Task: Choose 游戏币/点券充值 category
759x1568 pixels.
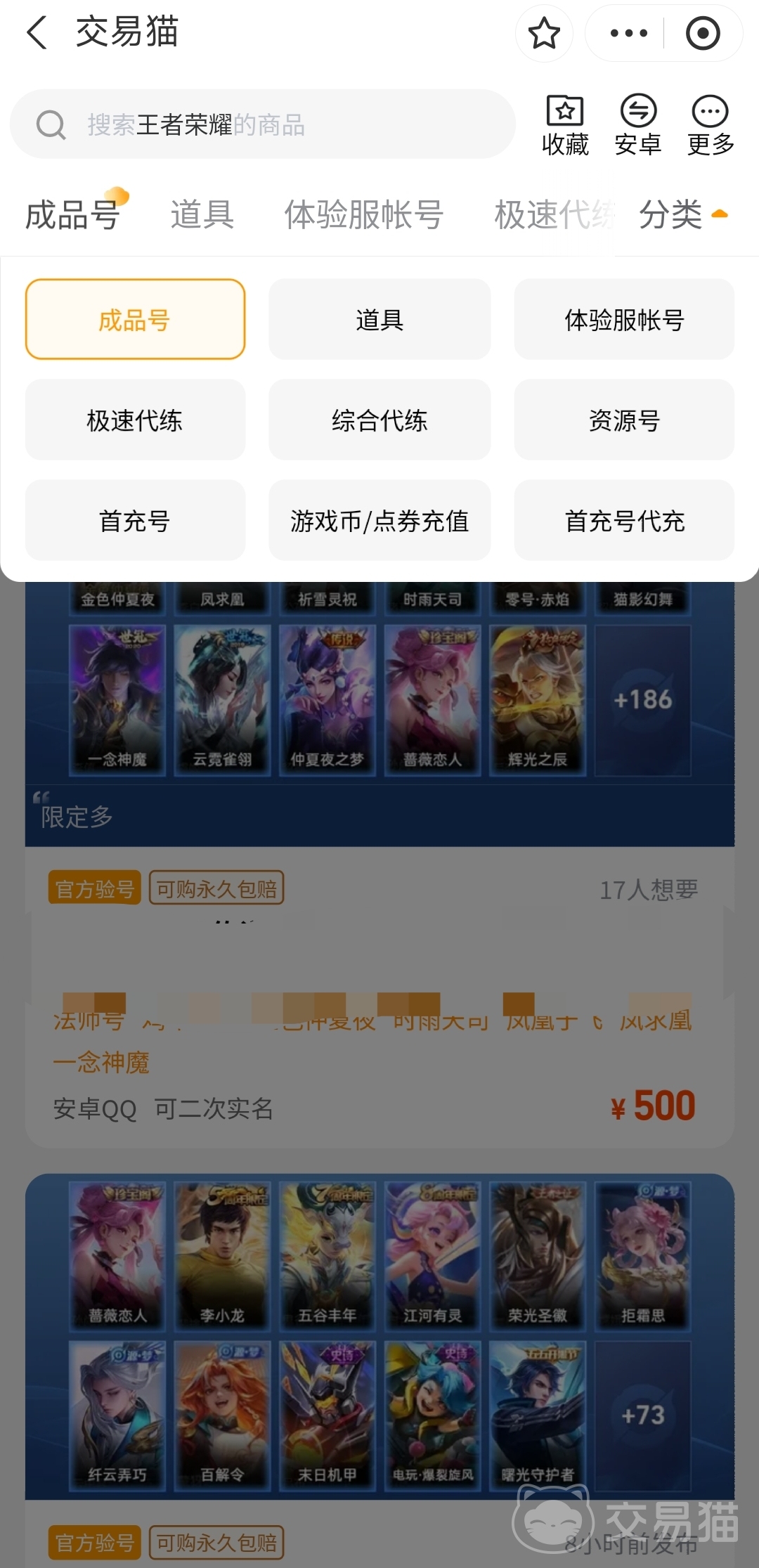Action: tap(379, 521)
